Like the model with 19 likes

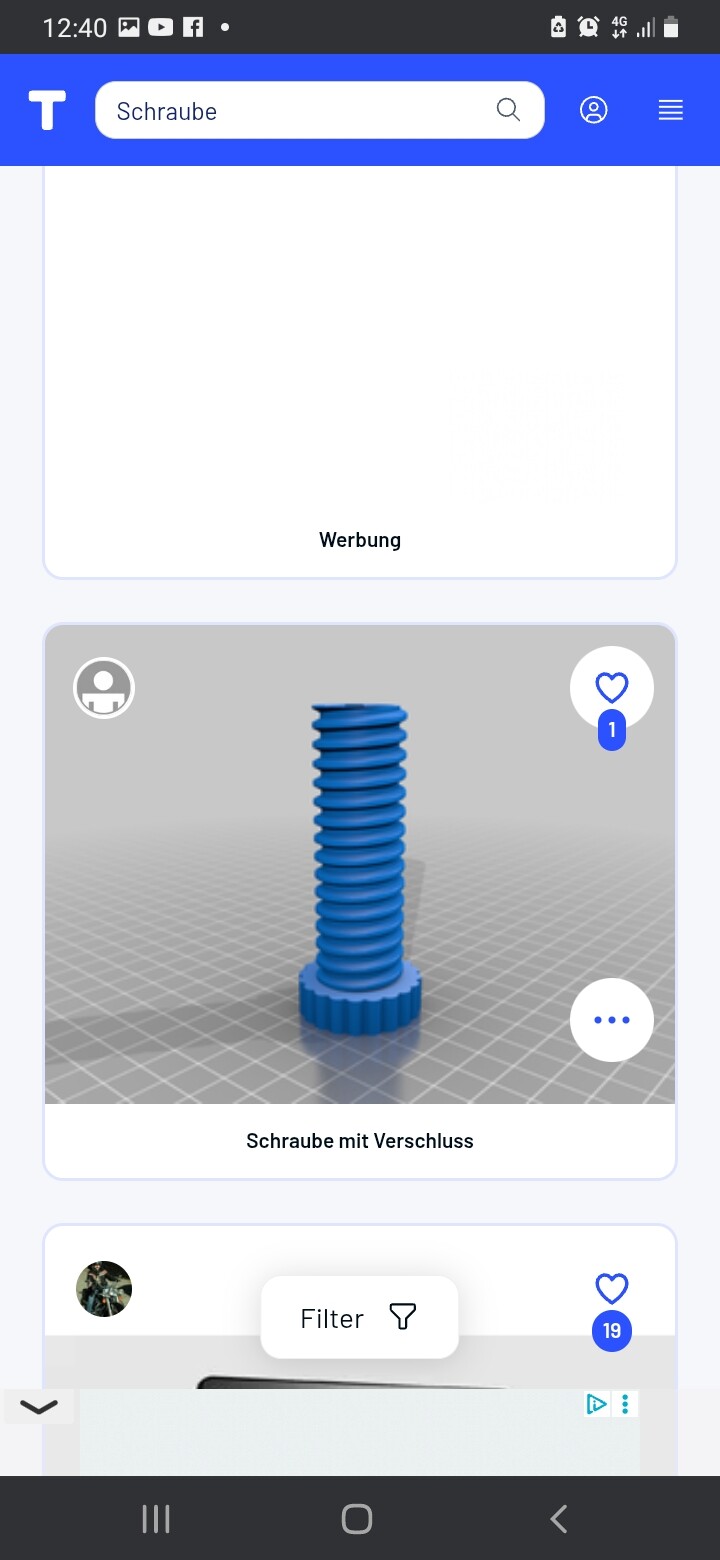click(x=611, y=1288)
